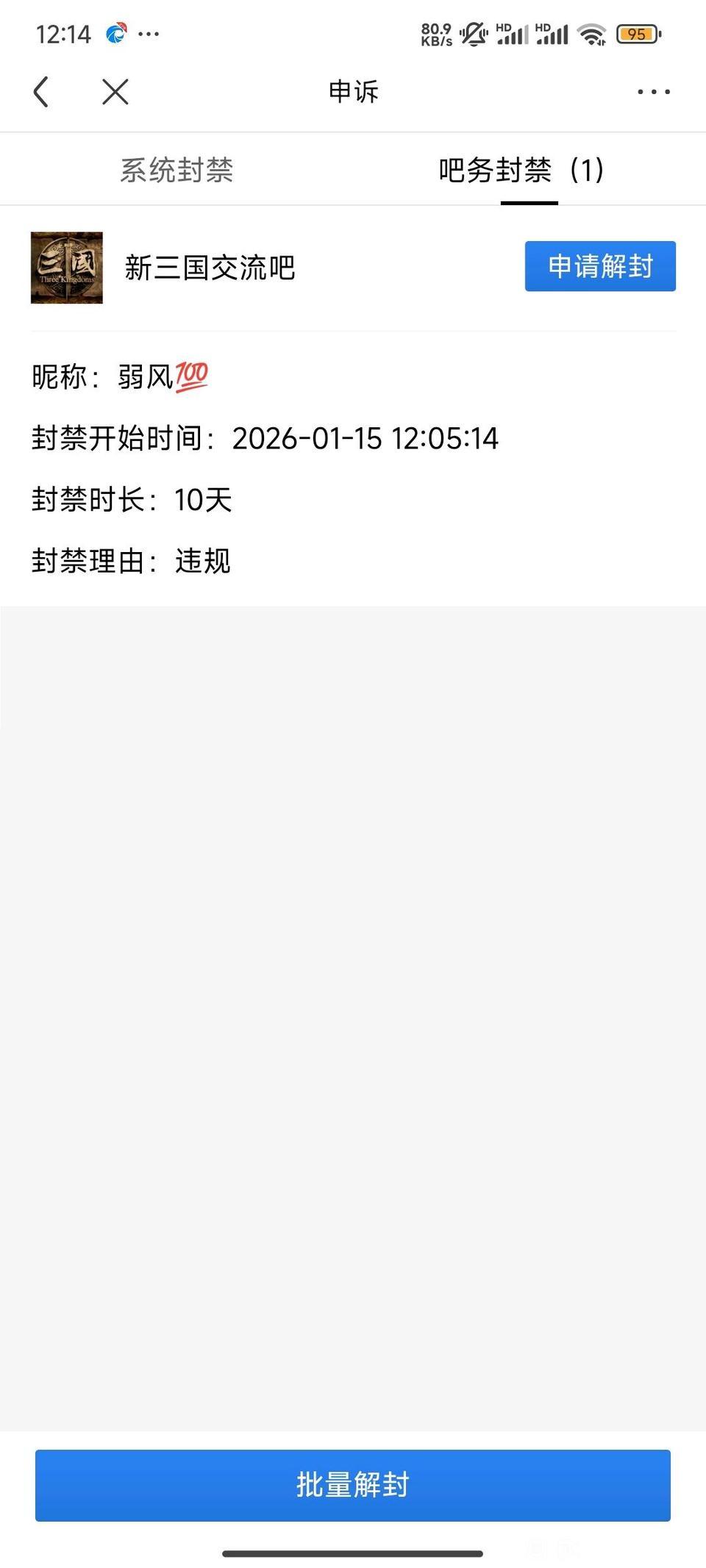
Task: Tap the 批量解封 button
Action: 353,1484
